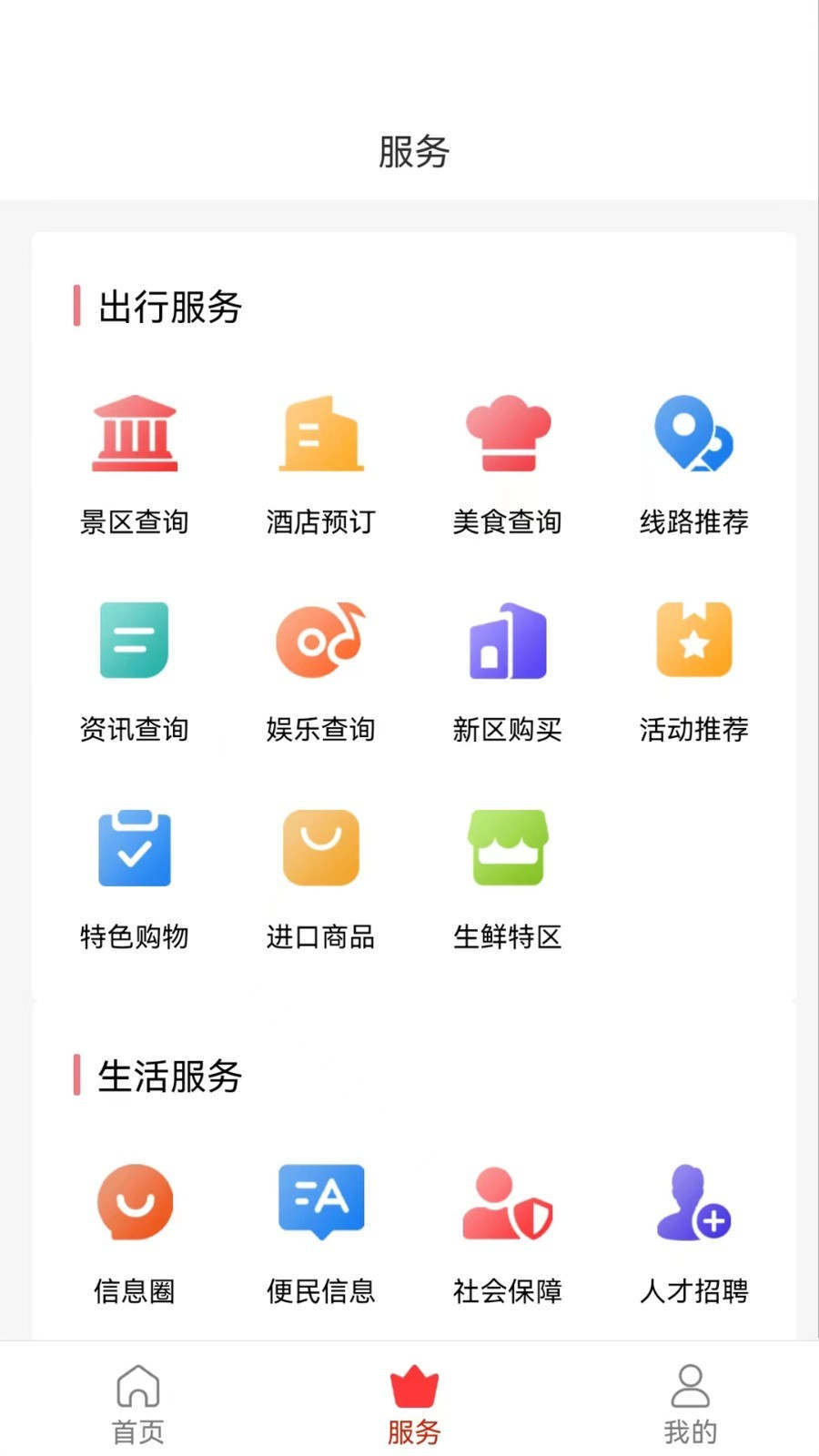Open the 景区查询 scenic area lookup icon
Image resolution: width=819 pixels, height=1456 pixels.
pyautogui.click(x=135, y=434)
